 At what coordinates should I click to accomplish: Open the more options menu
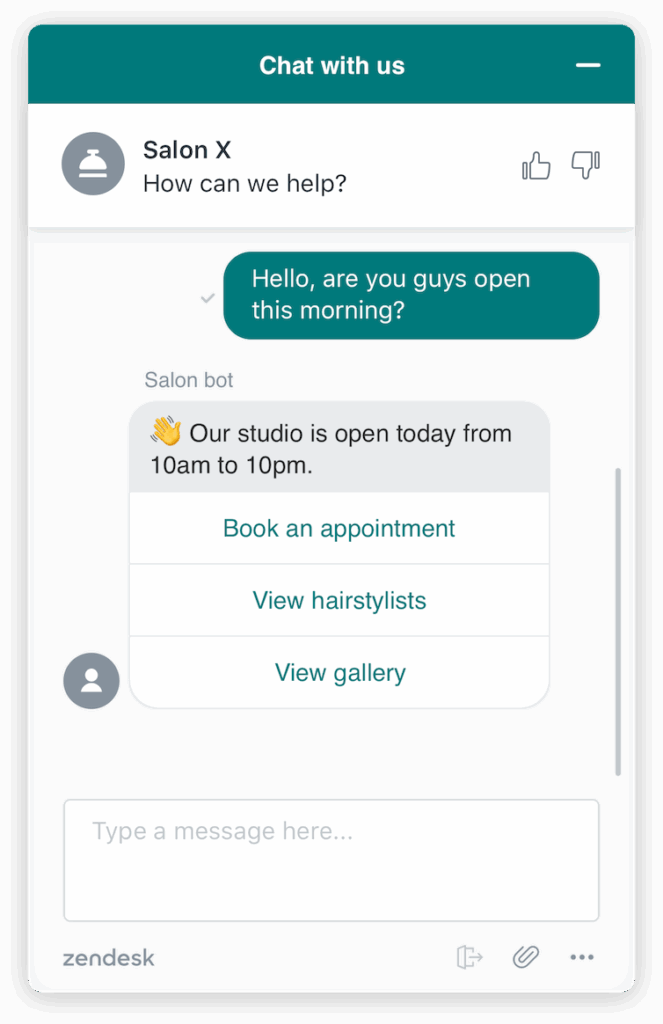pos(582,957)
